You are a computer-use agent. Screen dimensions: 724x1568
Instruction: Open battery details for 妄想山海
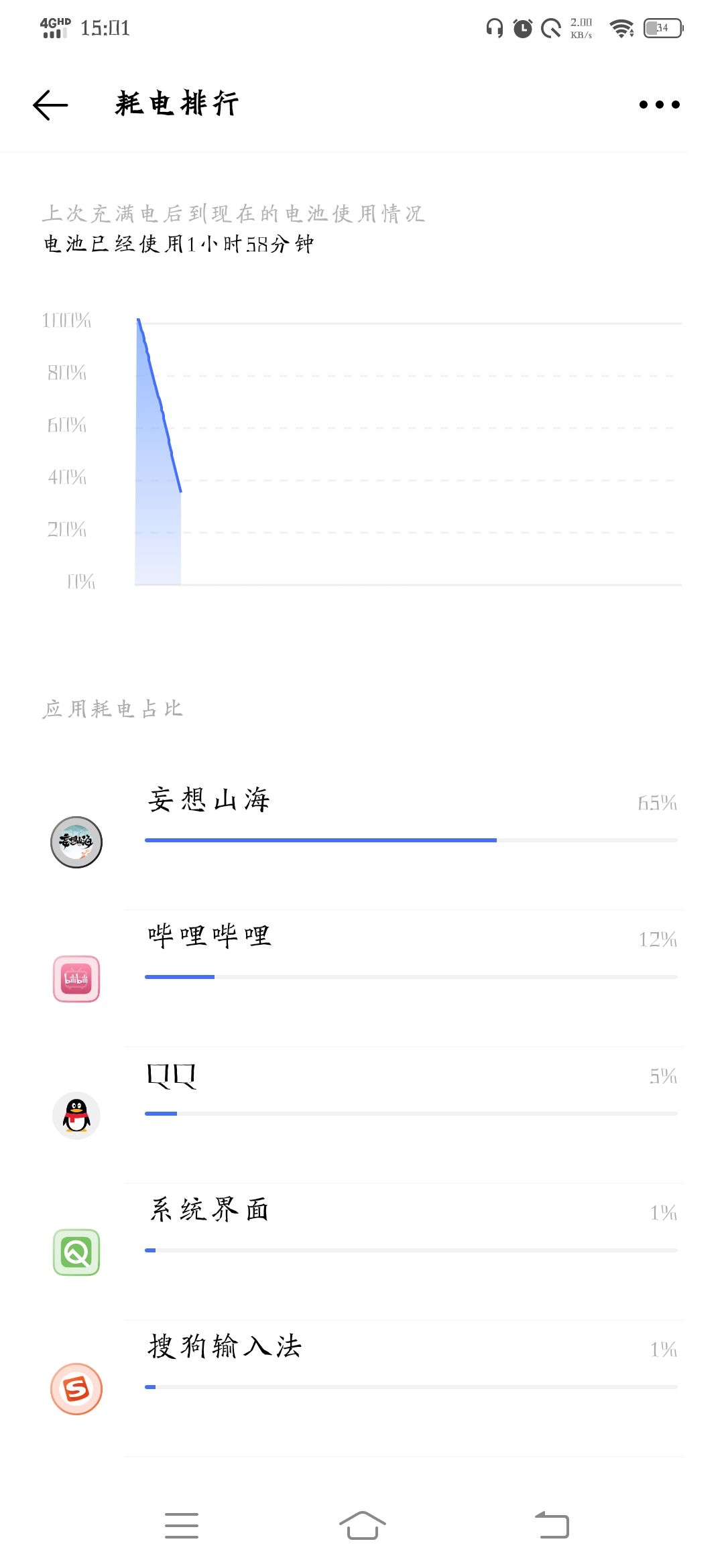[362, 842]
